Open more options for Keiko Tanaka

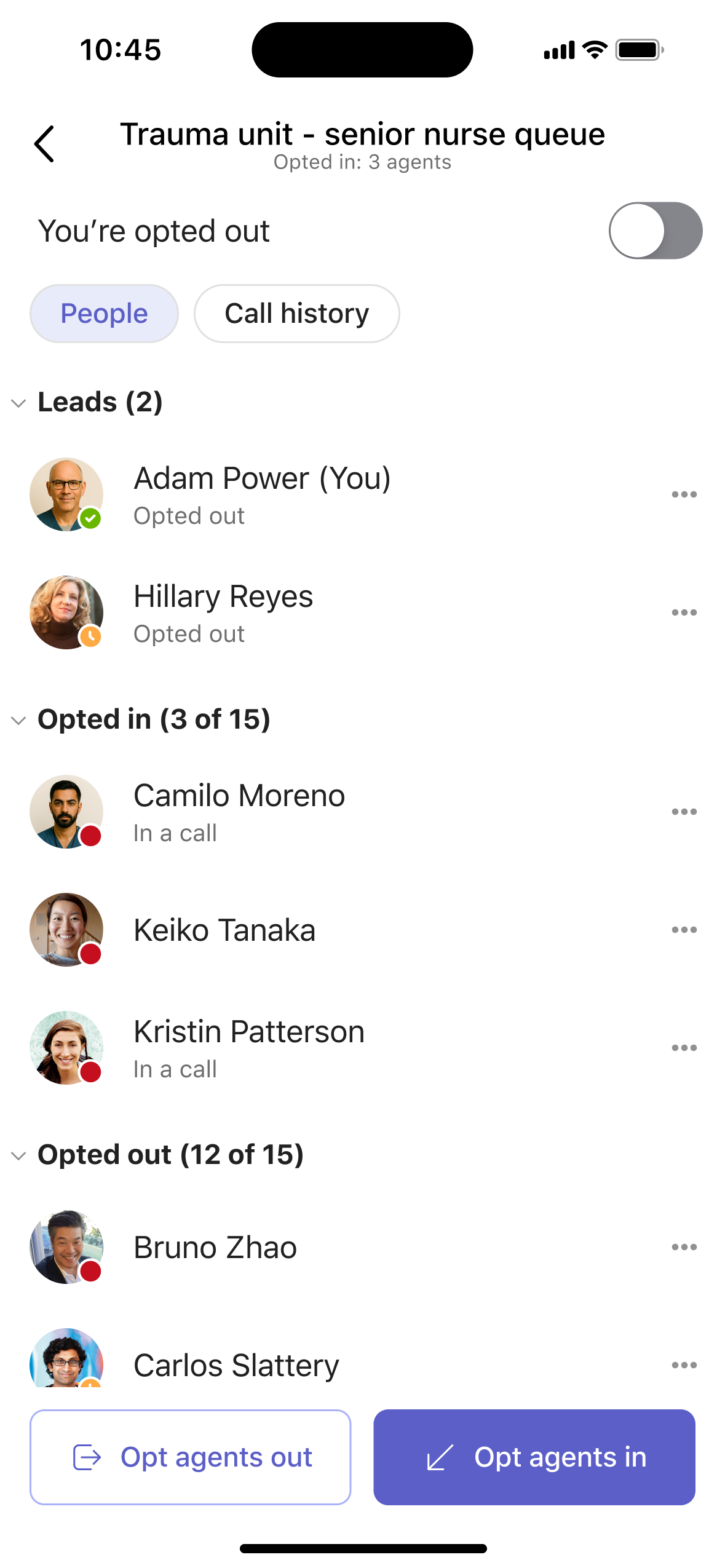(x=684, y=930)
